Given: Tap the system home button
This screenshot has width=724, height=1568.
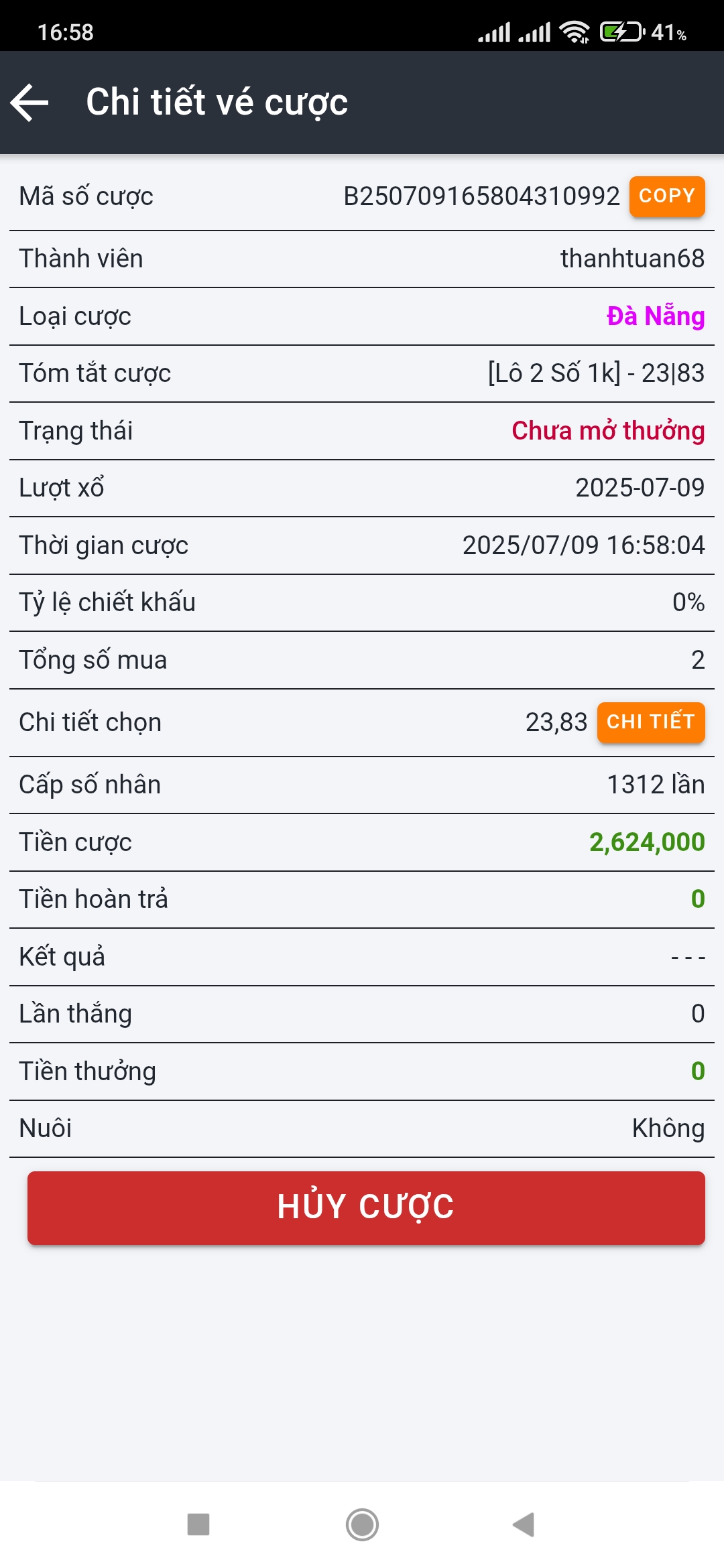Looking at the screenshot, I should (x=362, y=1524).
